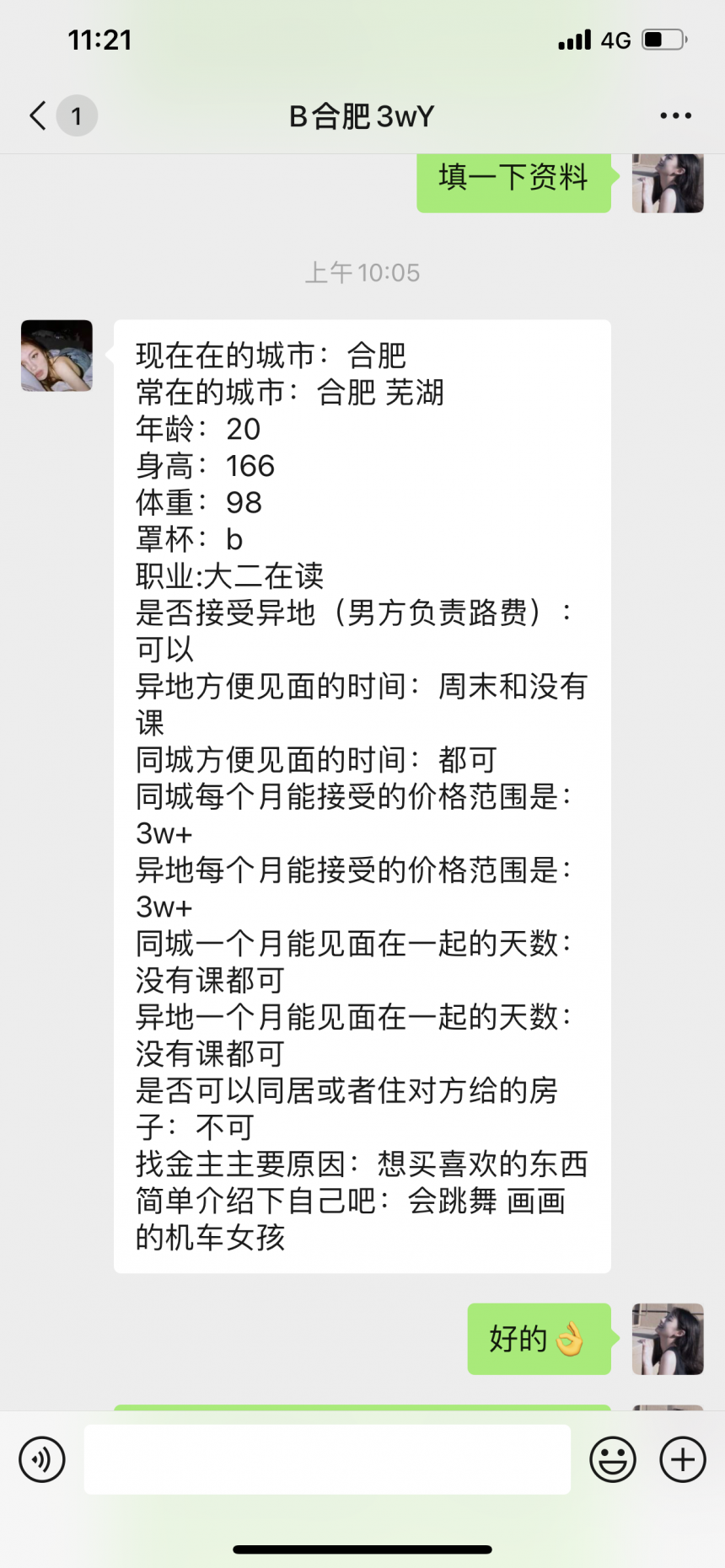Open the contact's avatar beside the profile message
The height and width of the screenshot is (1568, 725).
click(56, 356)
